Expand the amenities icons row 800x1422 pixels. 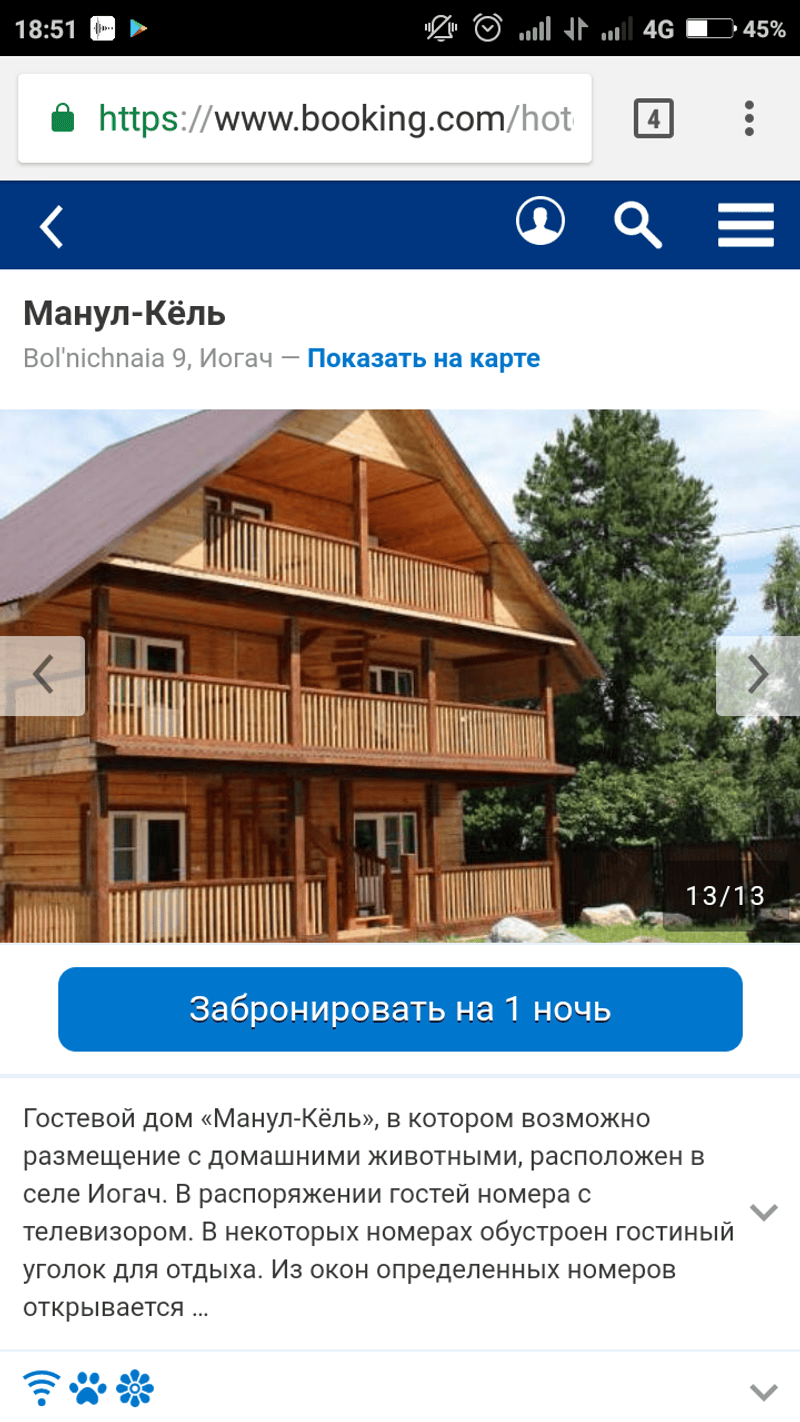click(x=764, y=1391)
